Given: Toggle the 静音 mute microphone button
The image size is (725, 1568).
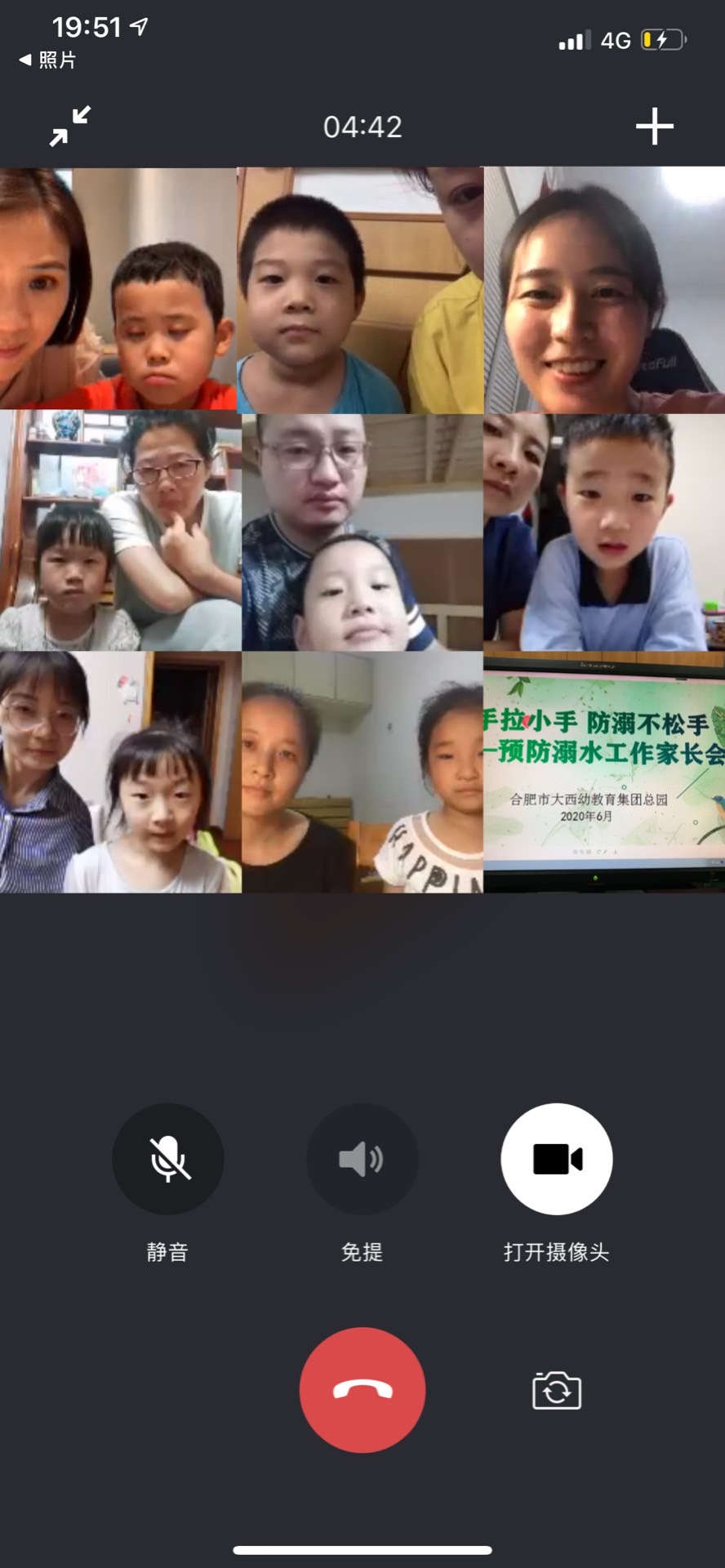Looking at the screenshot, I should pos(167,1159).
